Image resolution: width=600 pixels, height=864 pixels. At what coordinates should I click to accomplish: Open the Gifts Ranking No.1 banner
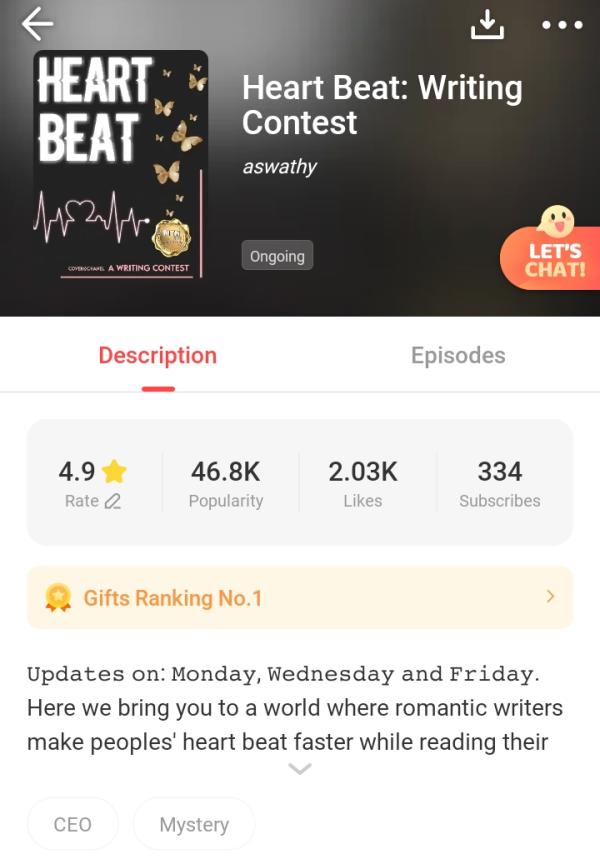(300, 597)
